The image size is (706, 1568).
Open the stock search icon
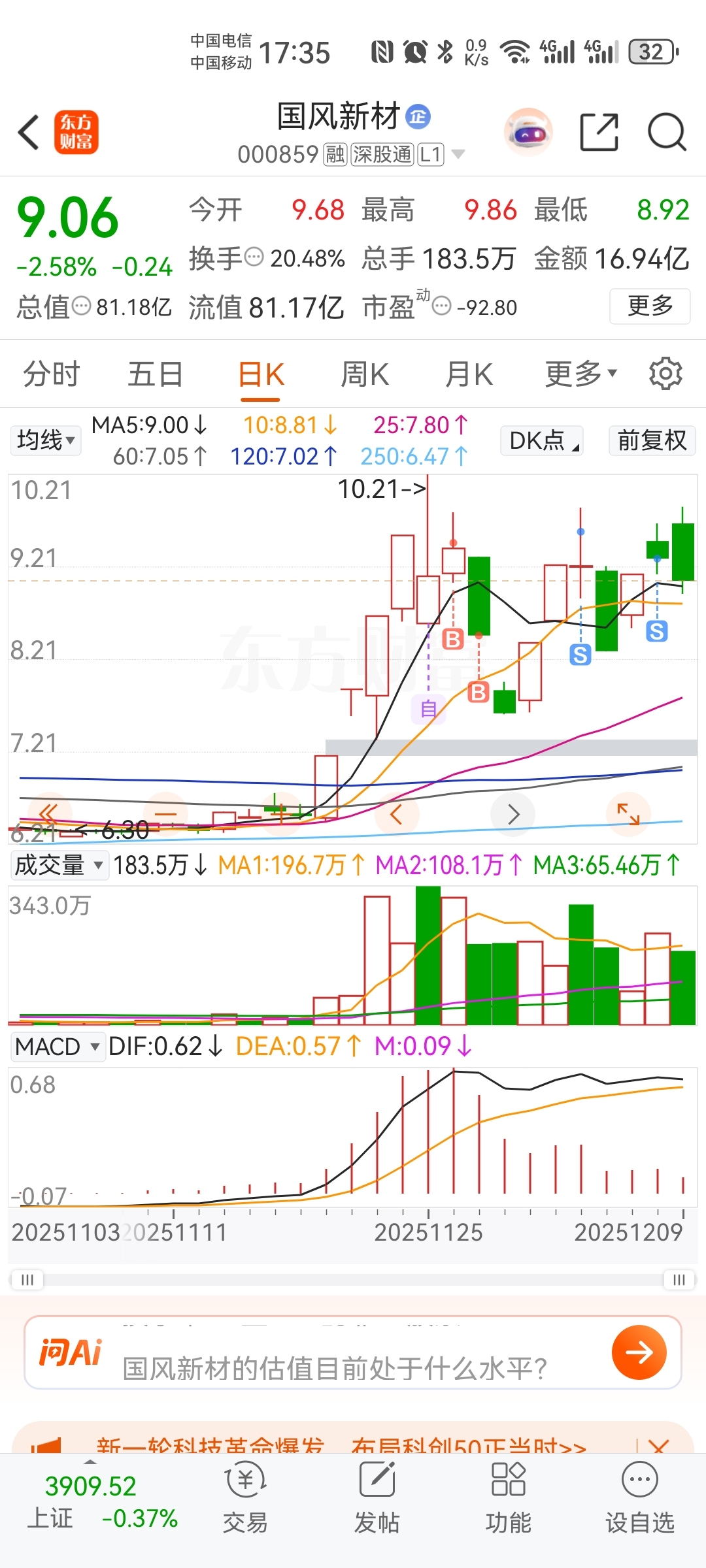point(666,132)
